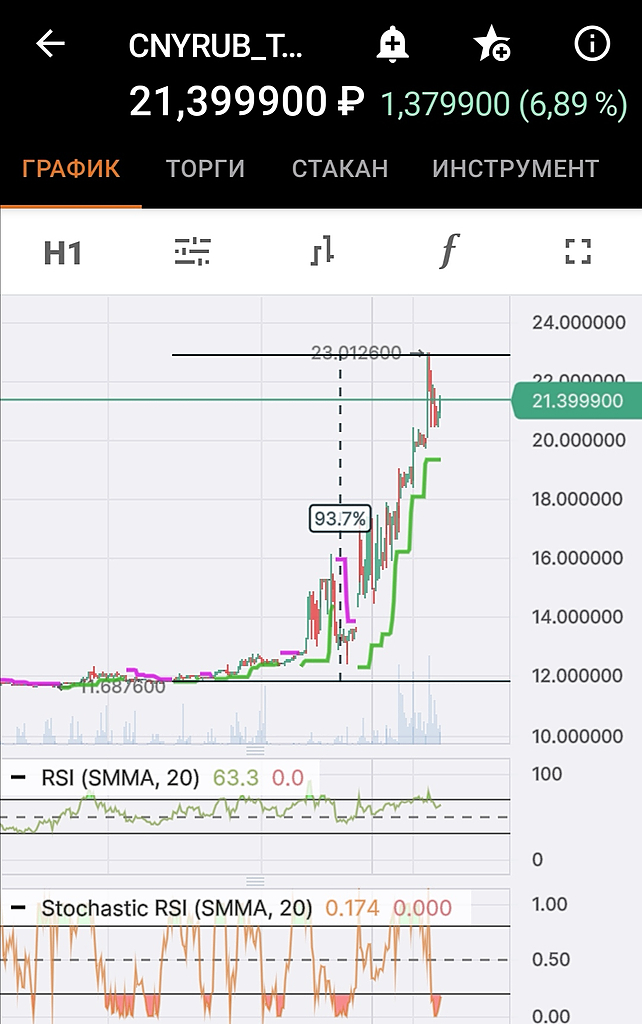This screenshot has height=1024, width=642.
Task: Go back using the arrow
Action: (50, 44)
